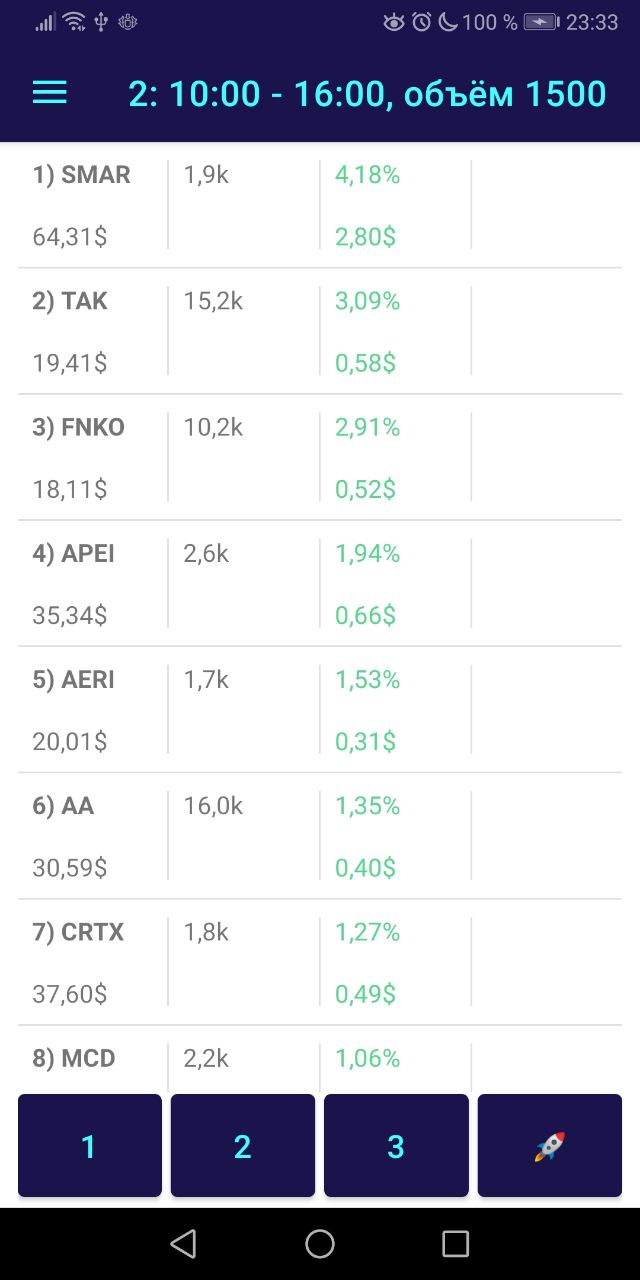Open the CRTX stock row
The height and width of the screenshot is (1280, 640).
click(320, 961)
